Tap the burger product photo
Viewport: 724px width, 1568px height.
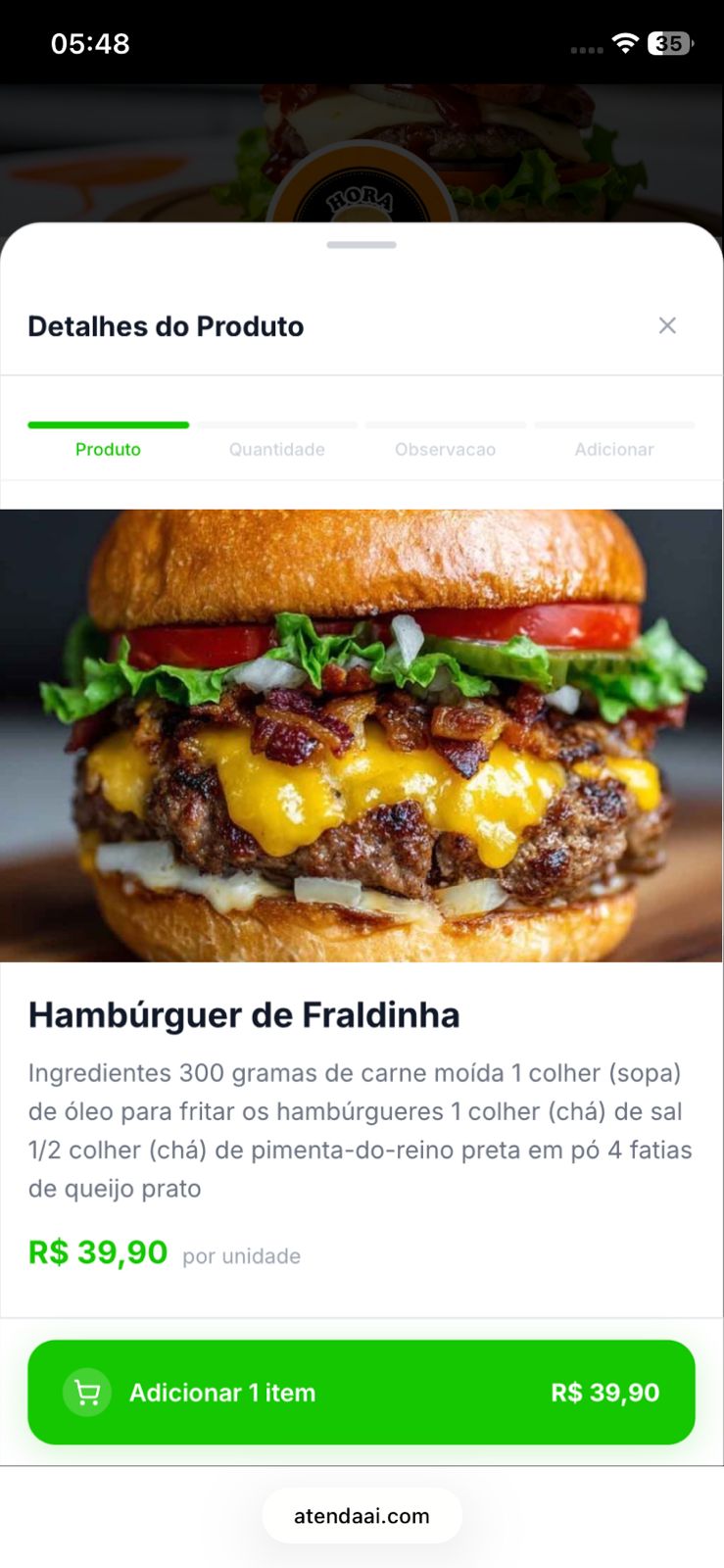point(362,733)
